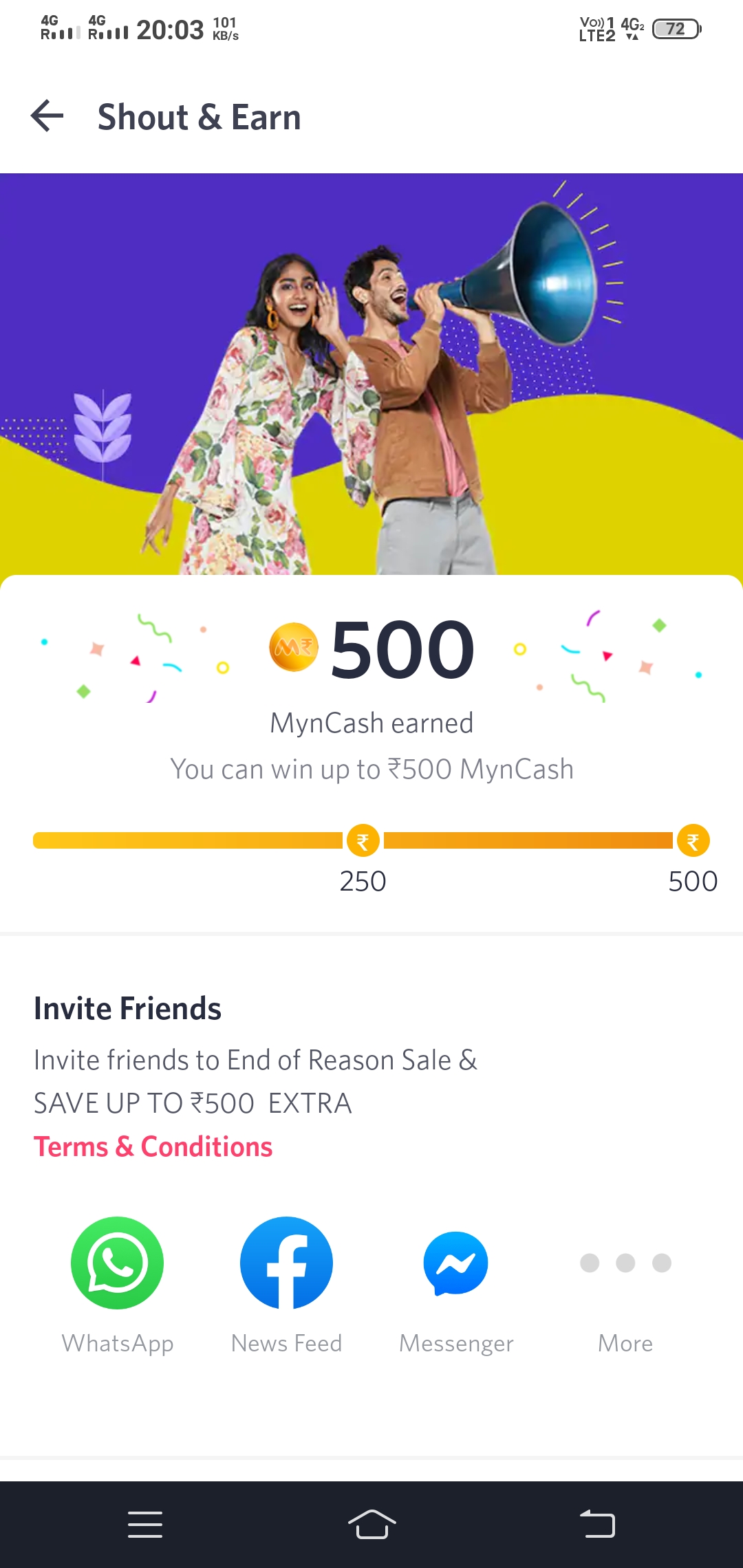
Task: Share invite via WhatsApp
Action: (x=117, y=1263)
